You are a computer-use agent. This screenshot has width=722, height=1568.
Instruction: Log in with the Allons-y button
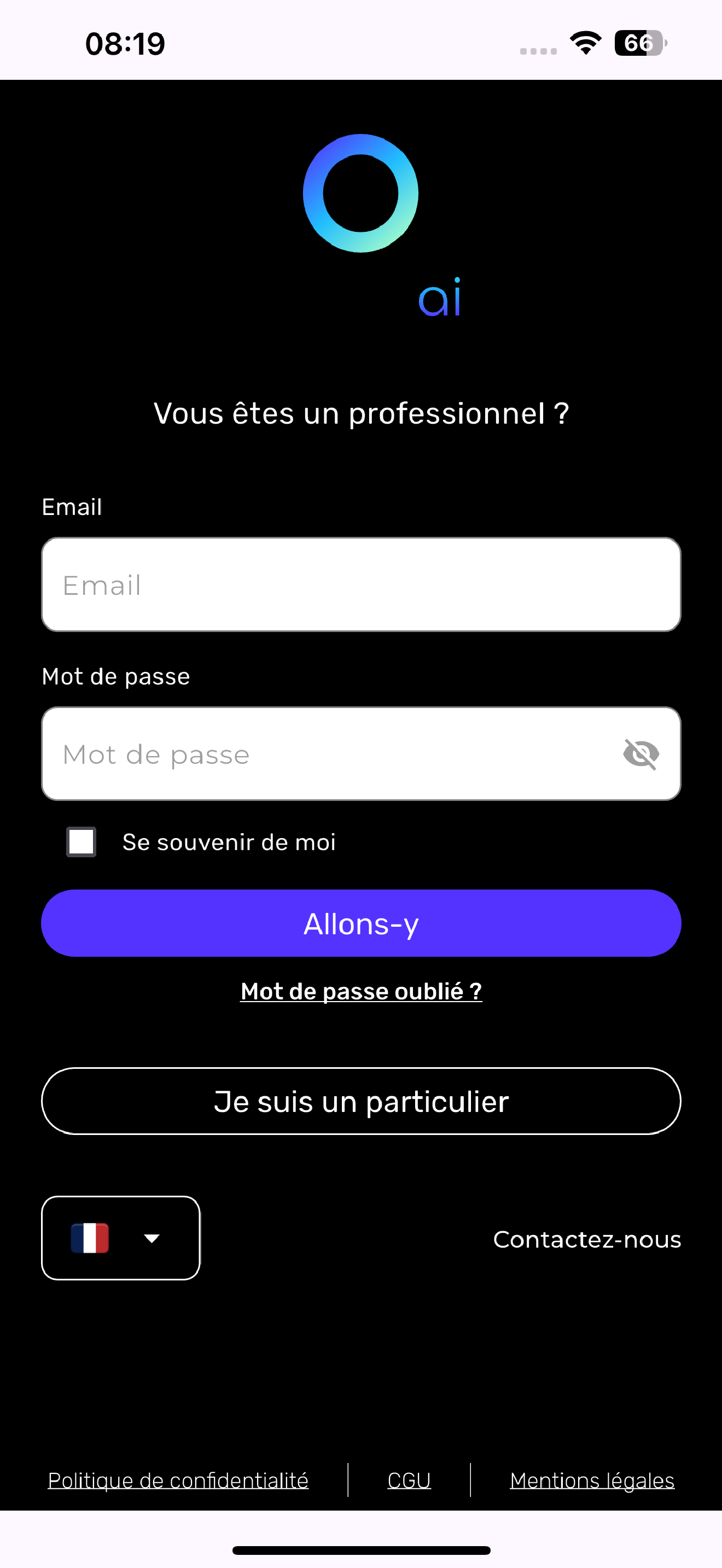point(361,923)
